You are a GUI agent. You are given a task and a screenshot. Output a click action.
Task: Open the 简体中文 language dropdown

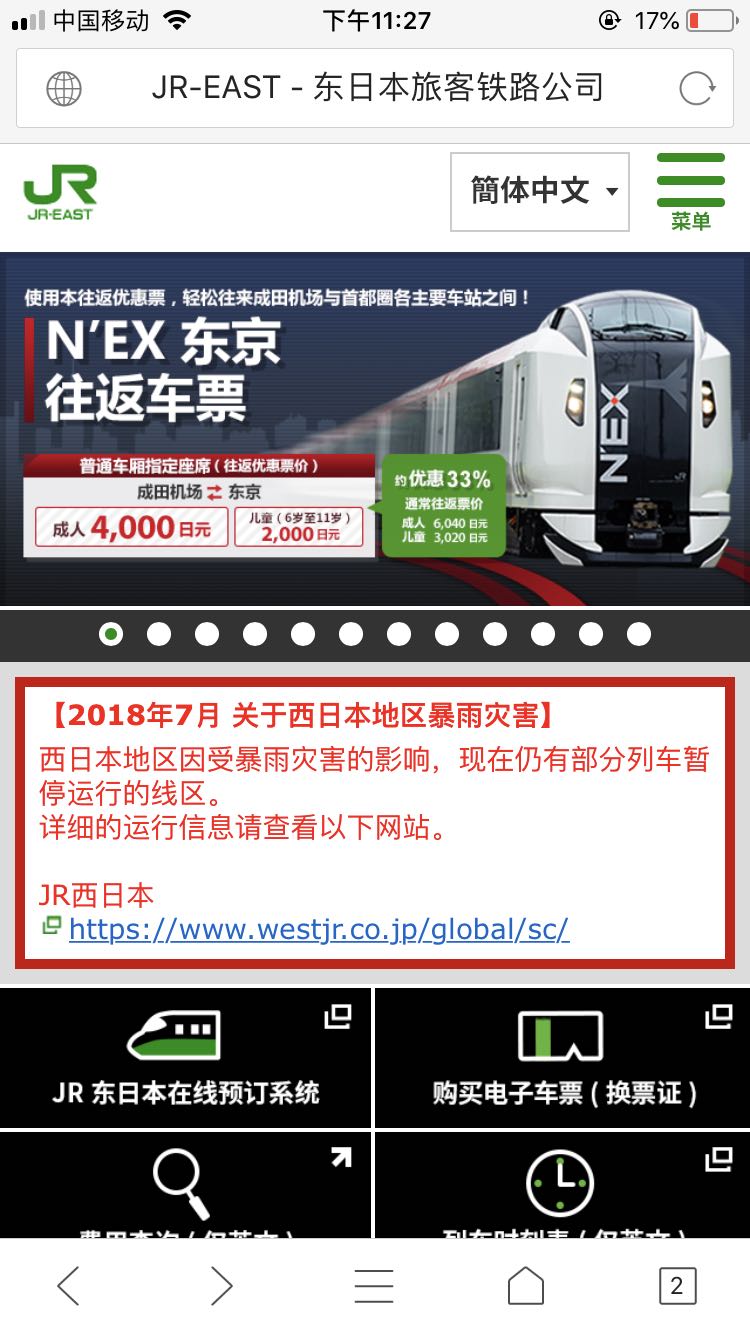(x=539, y=191)
